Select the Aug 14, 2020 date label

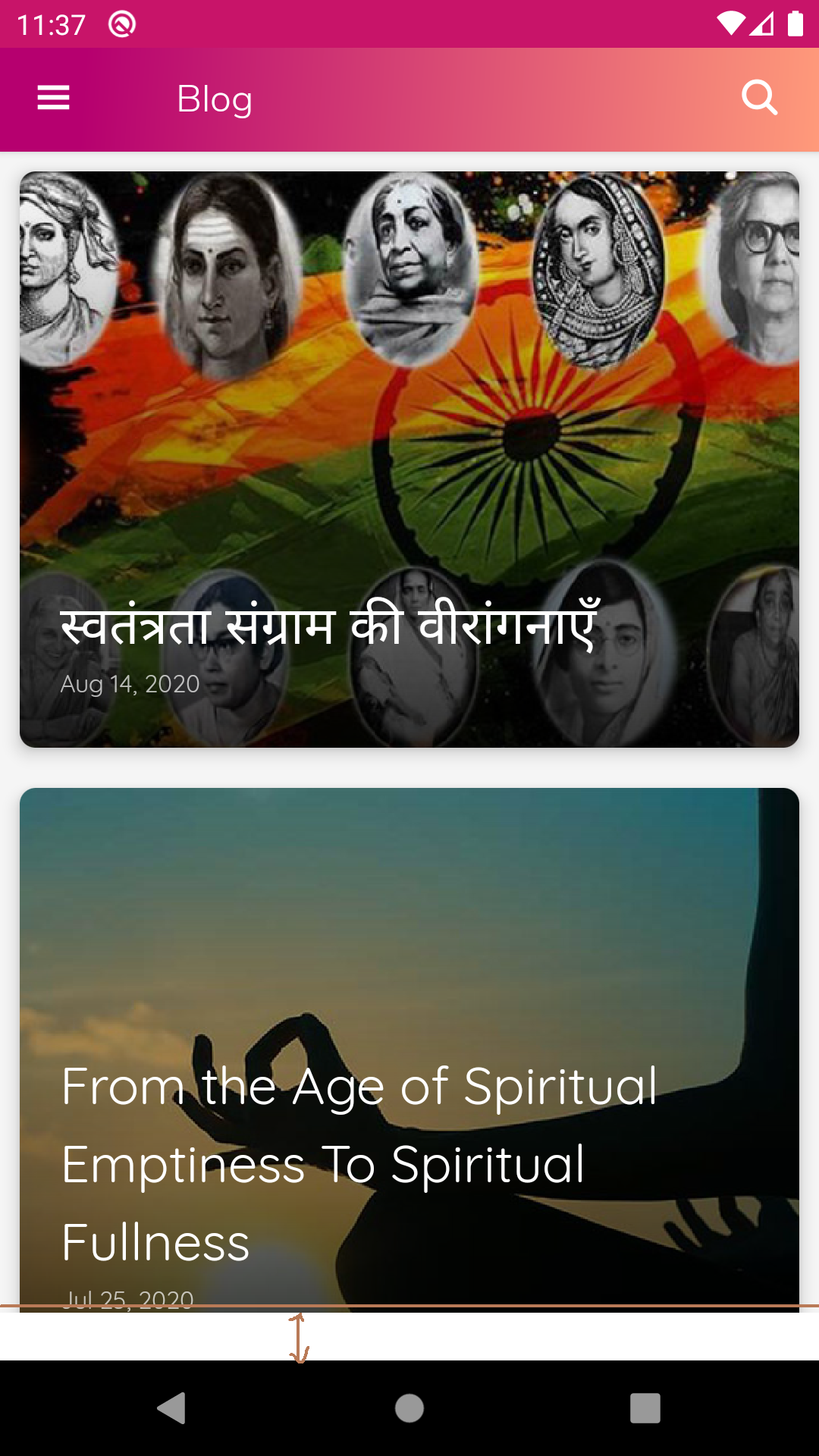click(x=128, y=683)
